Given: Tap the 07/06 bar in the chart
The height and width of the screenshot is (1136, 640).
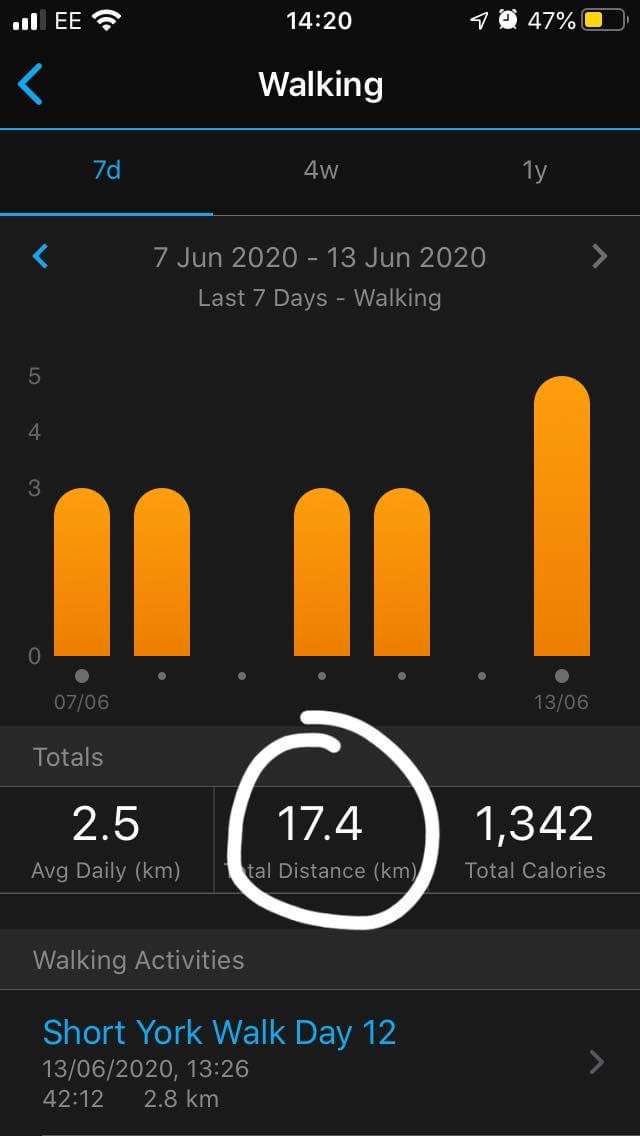Looking at the screenshot, I should [x=82, y=572].
